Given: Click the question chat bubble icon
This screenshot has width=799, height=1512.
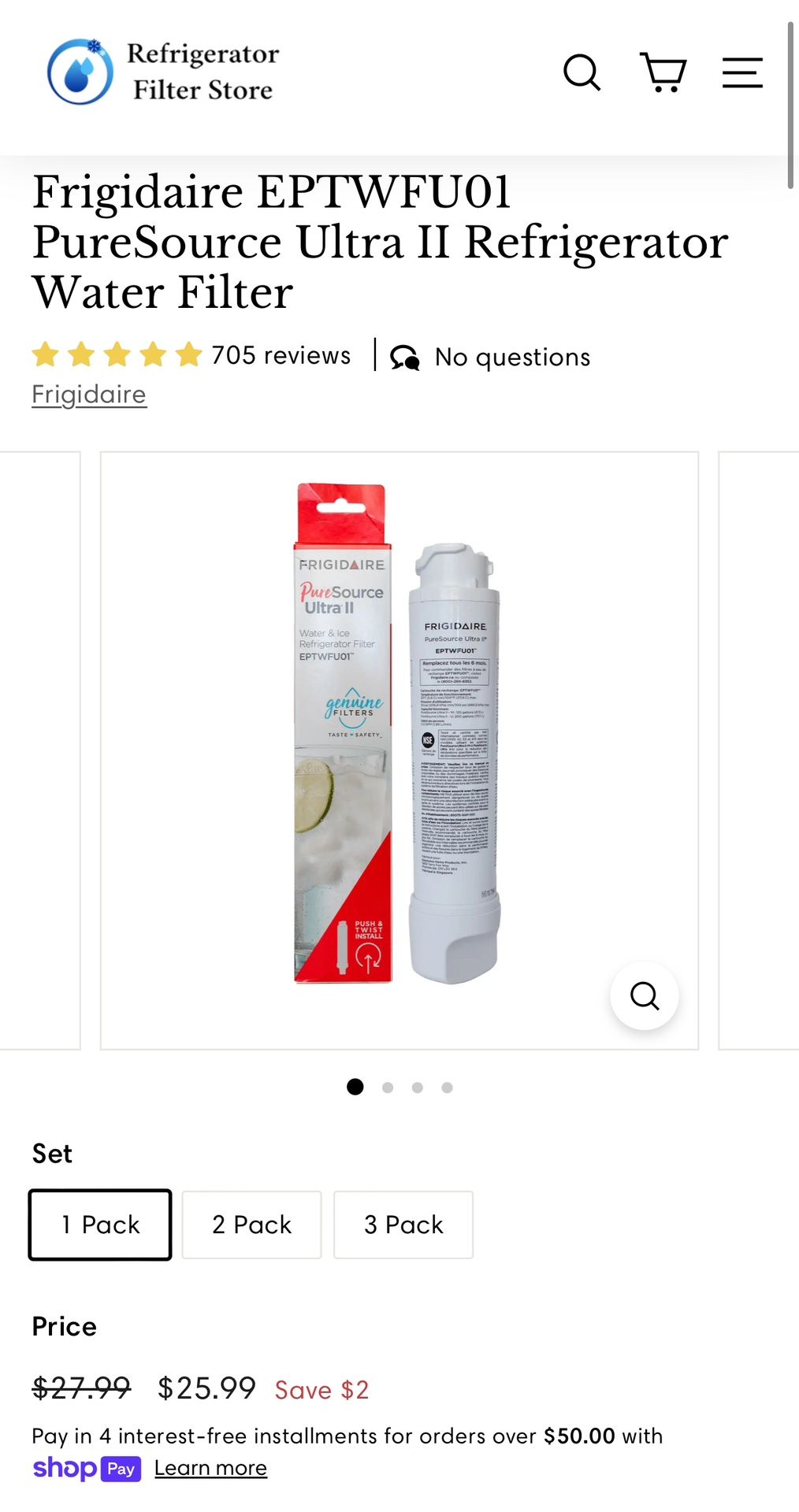Looking at the screenshot, I should click(x=403, y=356).
